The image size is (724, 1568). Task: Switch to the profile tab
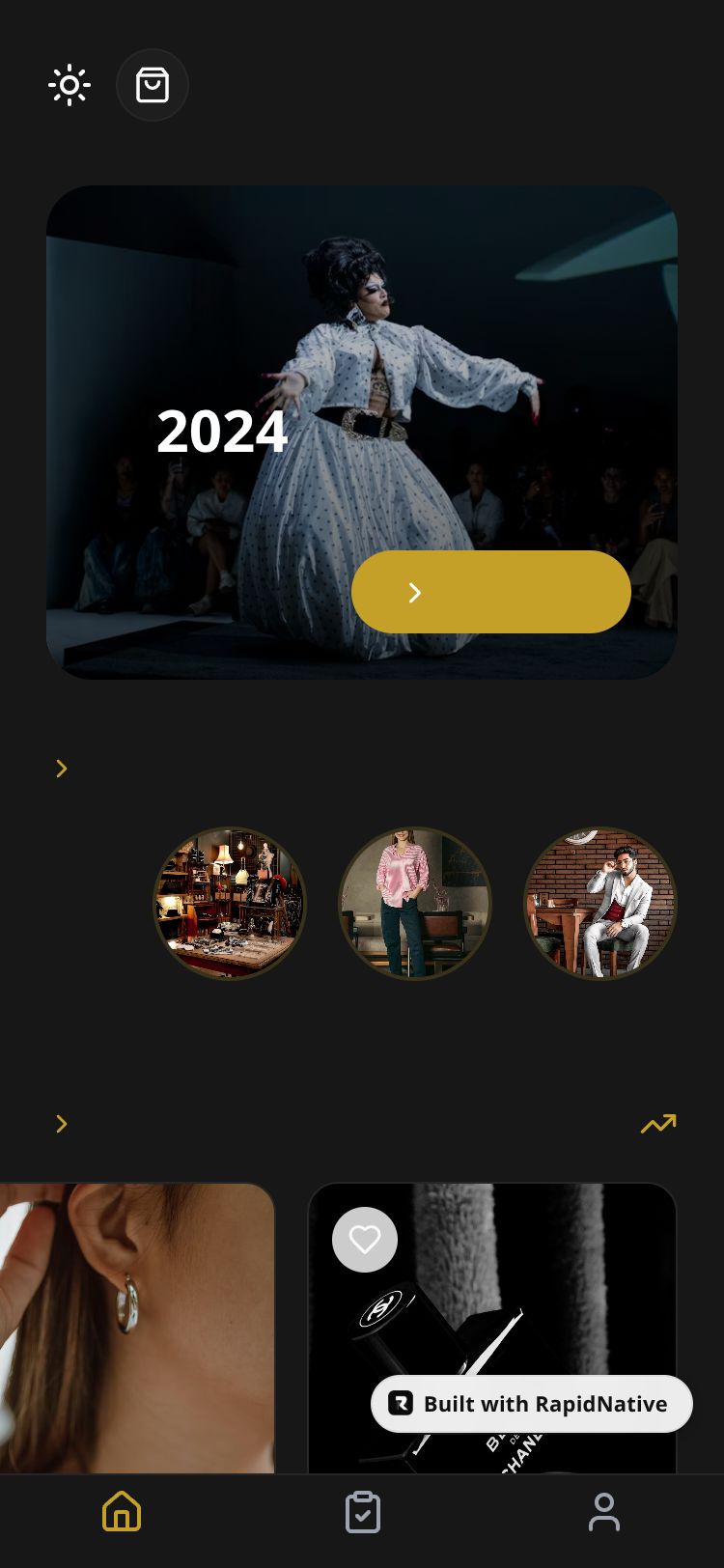(x=604, y=1511)
